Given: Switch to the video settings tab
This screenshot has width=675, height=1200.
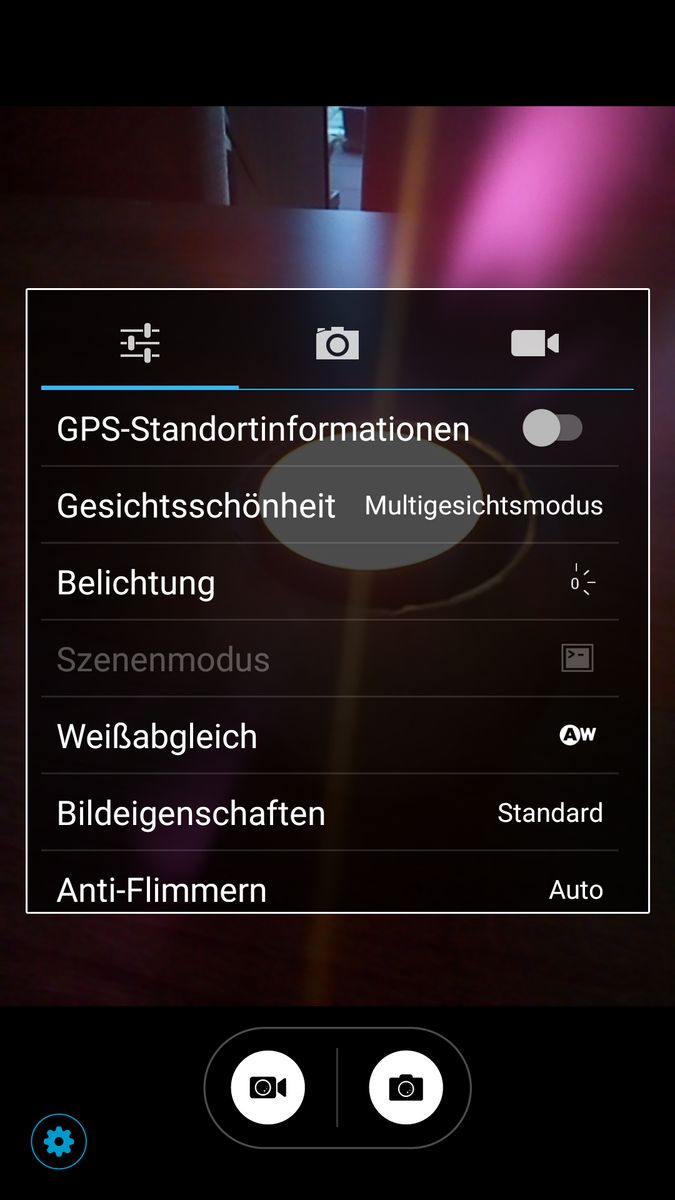Looking at the screenshot, I should pyautogui.click(x=534, y=343).
